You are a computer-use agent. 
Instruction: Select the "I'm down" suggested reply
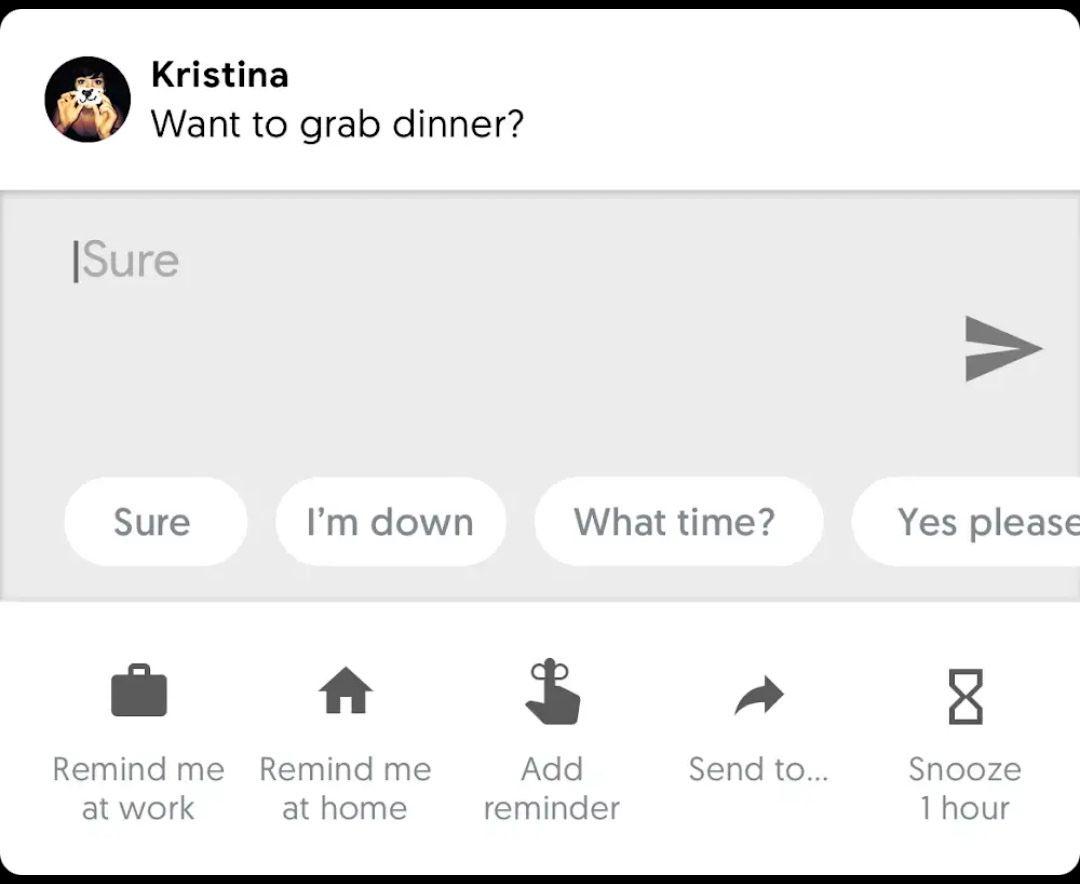point(390,522)
